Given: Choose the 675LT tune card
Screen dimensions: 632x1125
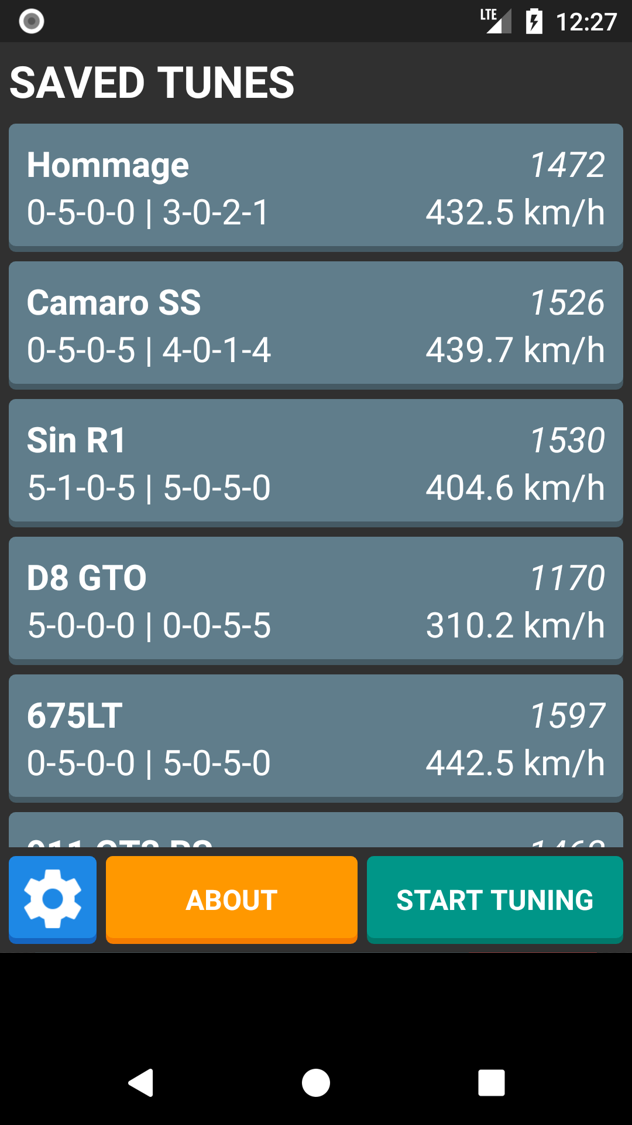Looking at the screenshot, I should 316,738.
